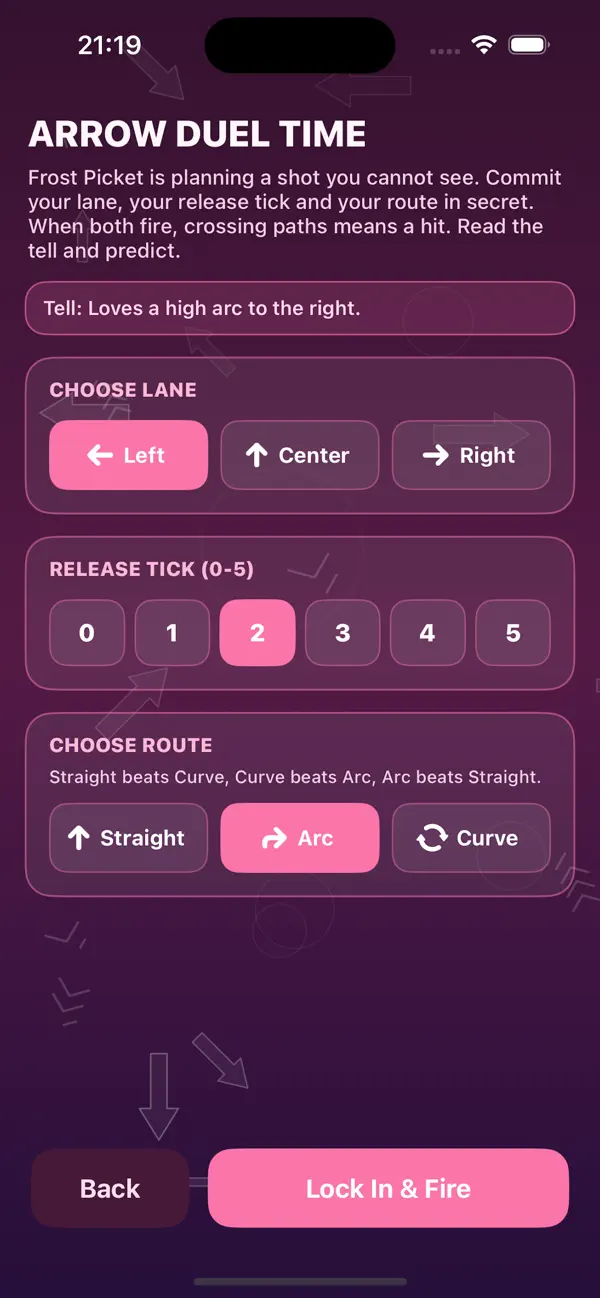600x1298 pixels.
Task: Select the Arc route
Action: (x=300, y=838)
